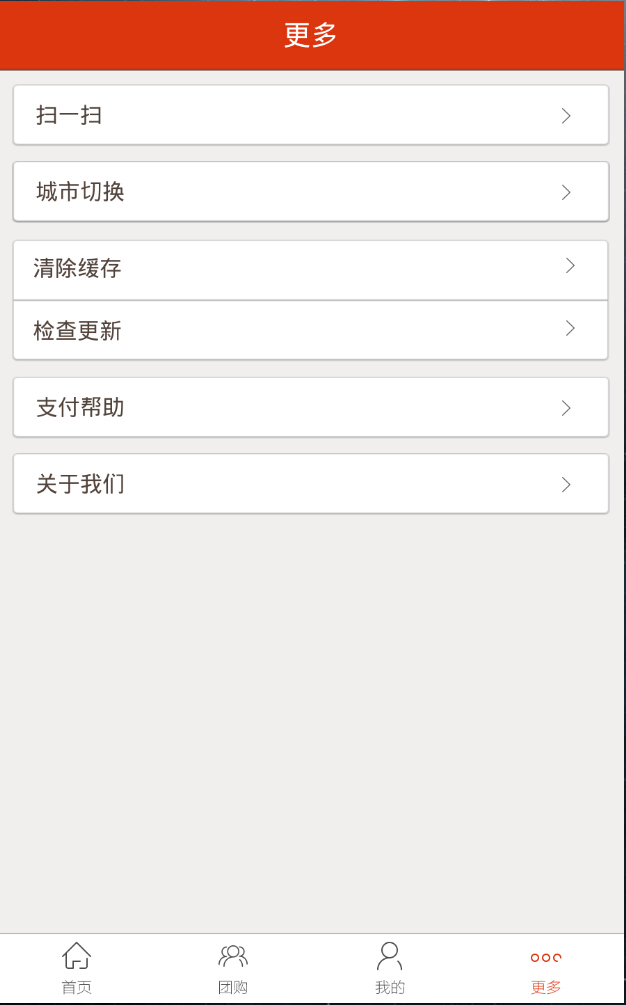Switch to the 首页 home tab
Viewport: 626px width, 1005px height.
77,969
